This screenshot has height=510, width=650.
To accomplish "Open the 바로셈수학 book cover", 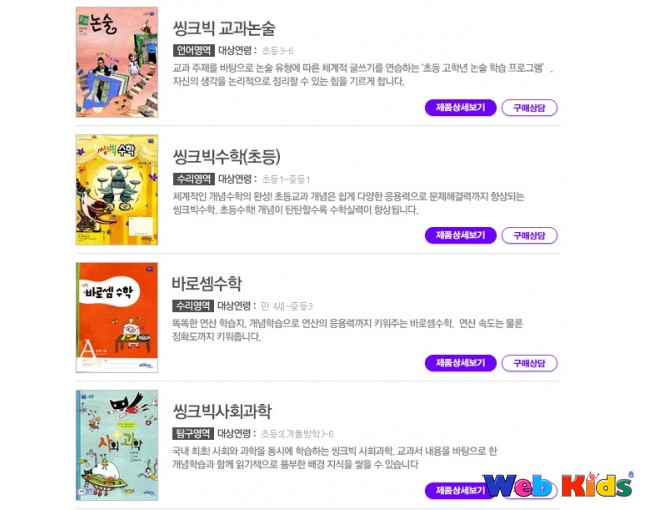I will (x=117, y=317).
